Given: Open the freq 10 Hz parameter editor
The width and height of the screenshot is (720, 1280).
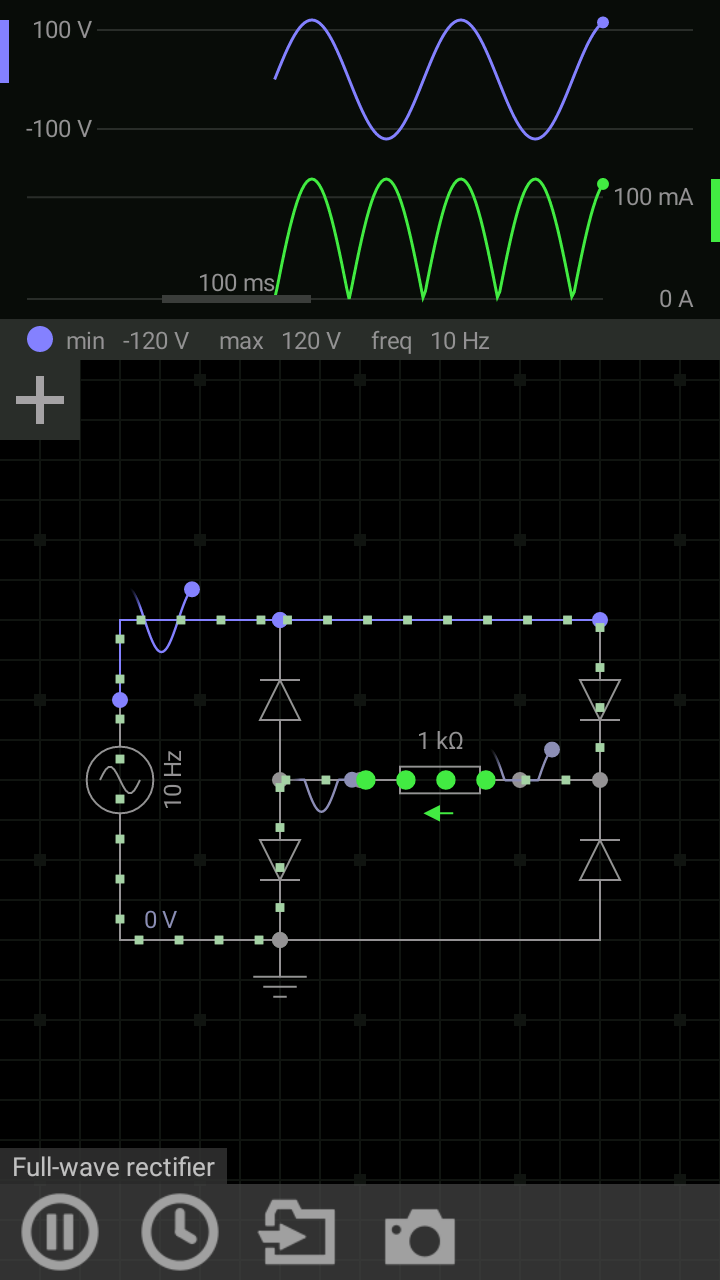Looking at the screenshot, I should [462, 341].
